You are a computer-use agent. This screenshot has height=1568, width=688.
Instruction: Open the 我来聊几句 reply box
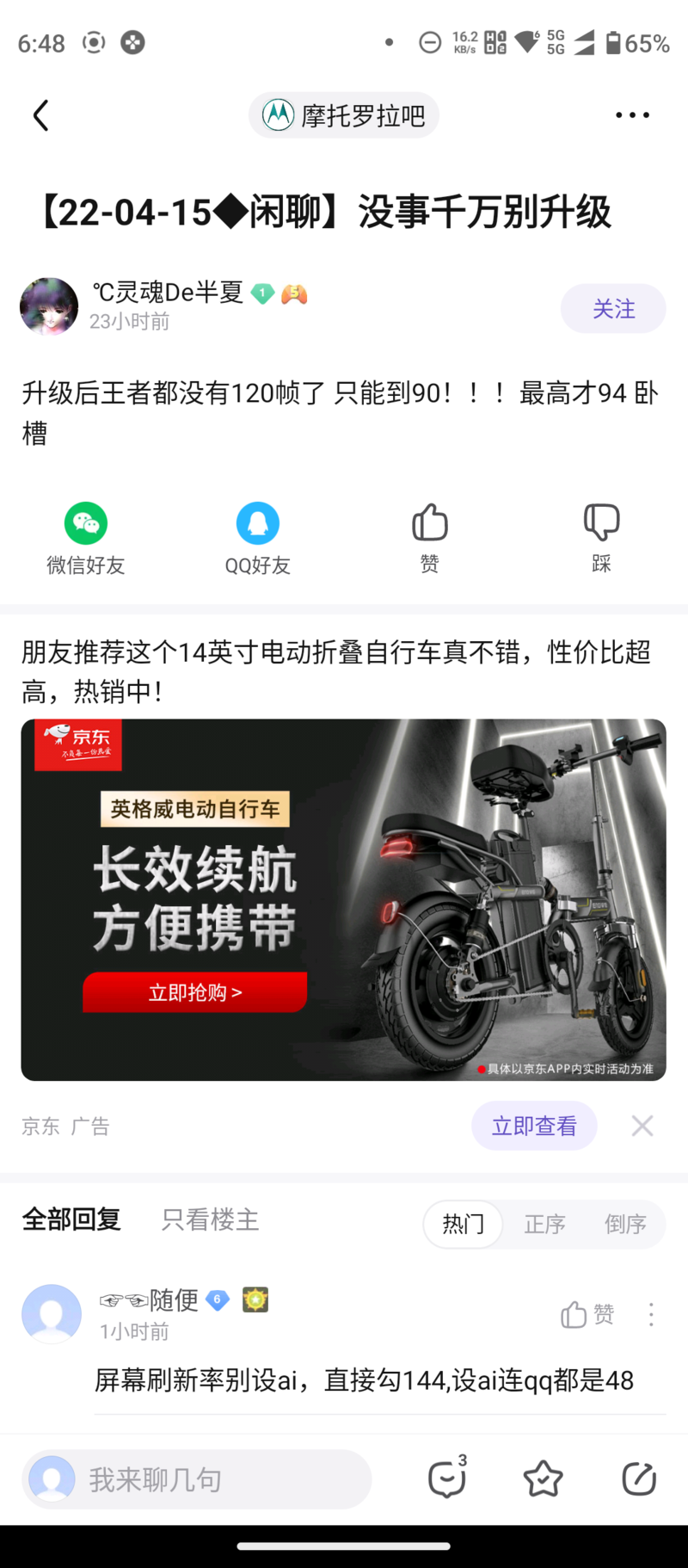coord(198,1479)
